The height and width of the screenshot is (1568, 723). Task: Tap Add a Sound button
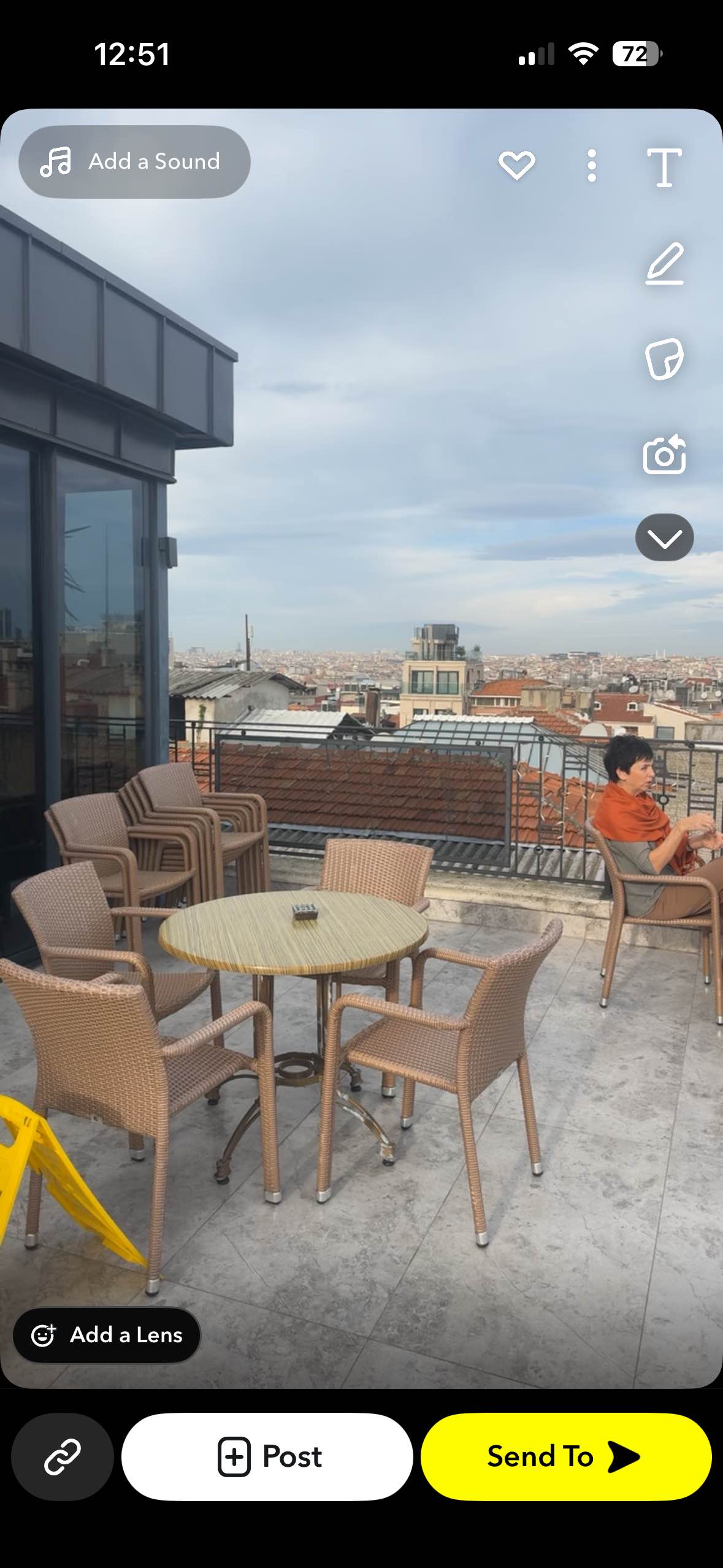[x=134, y=162]
